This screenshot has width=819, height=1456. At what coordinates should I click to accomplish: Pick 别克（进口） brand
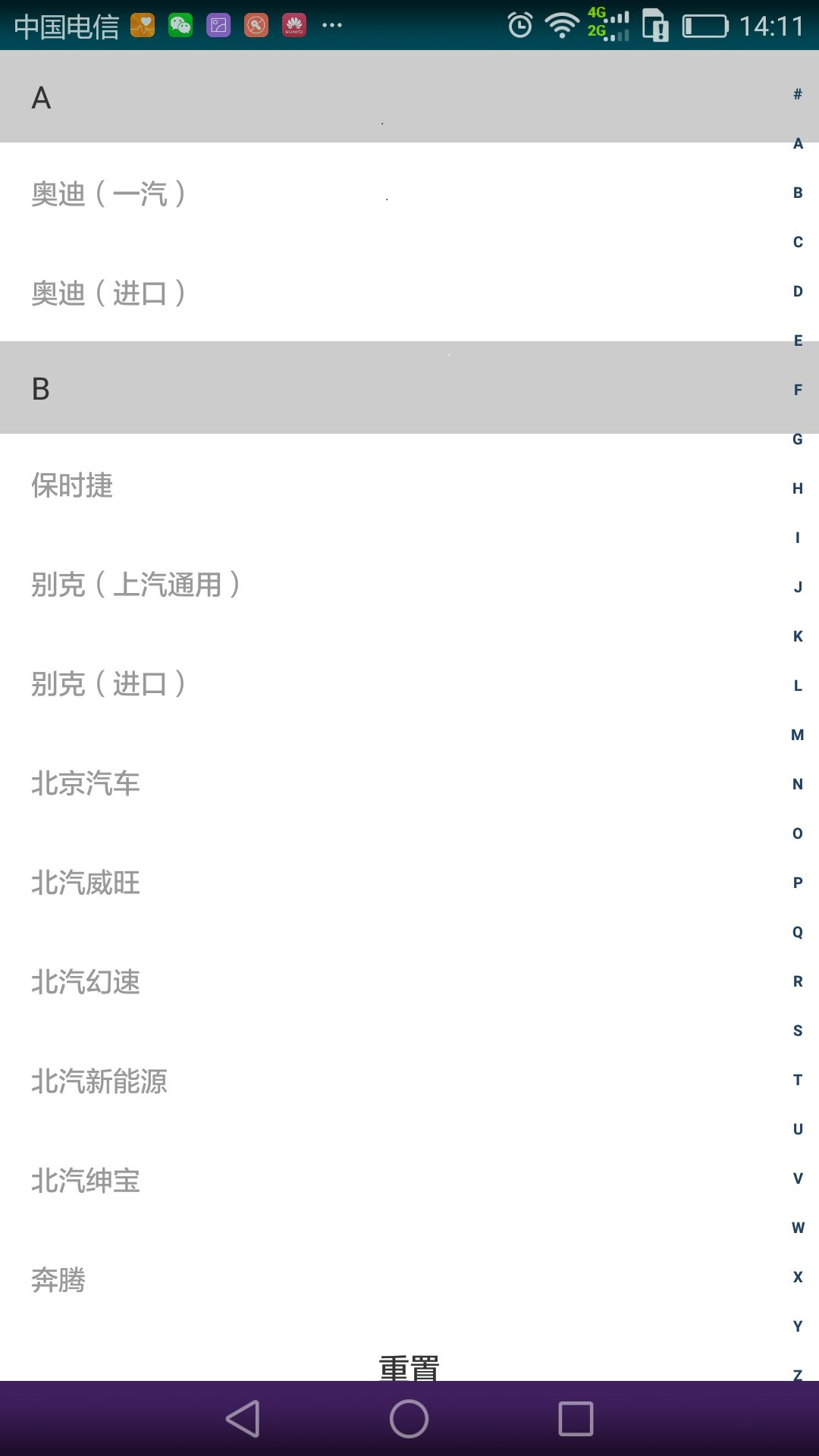click(108, 684)
